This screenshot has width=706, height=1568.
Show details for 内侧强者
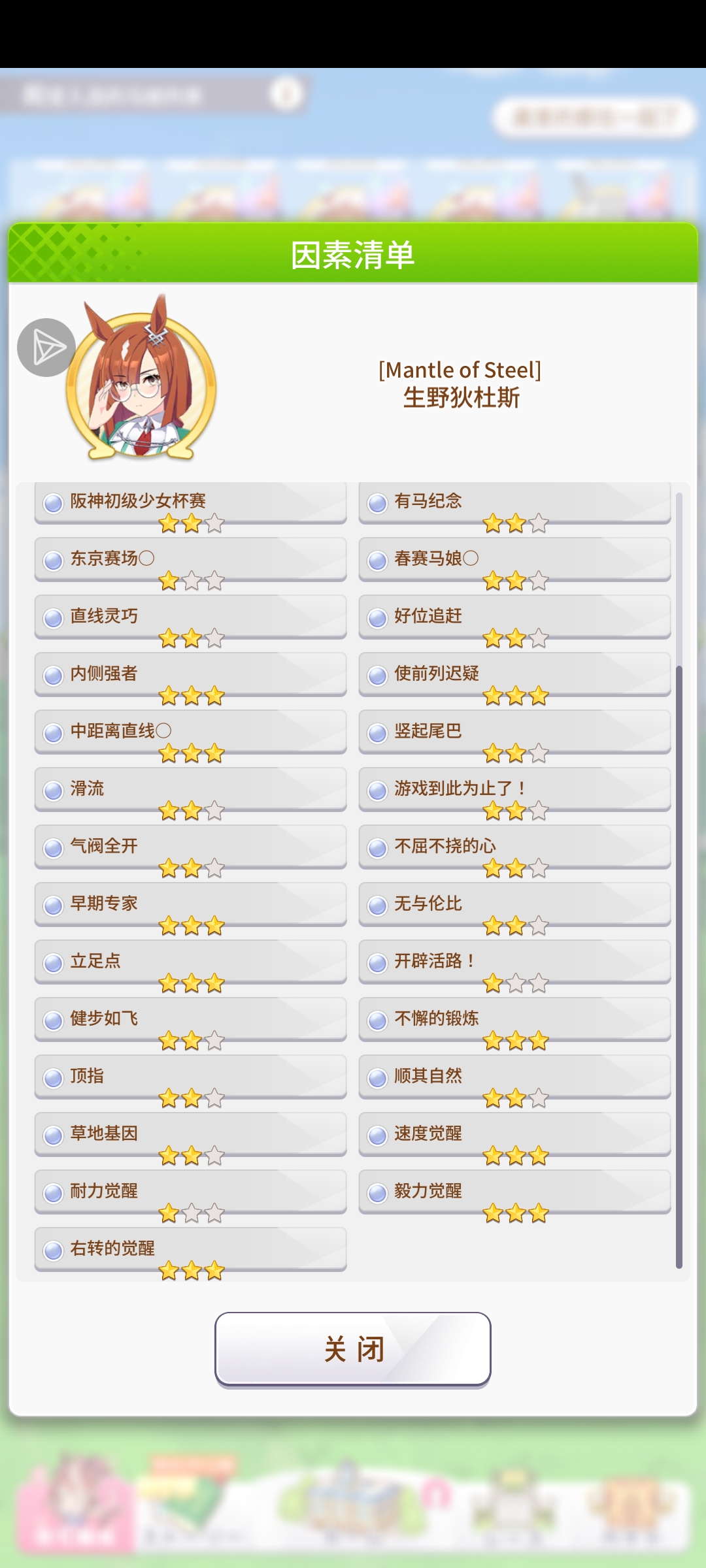point(190,674)
